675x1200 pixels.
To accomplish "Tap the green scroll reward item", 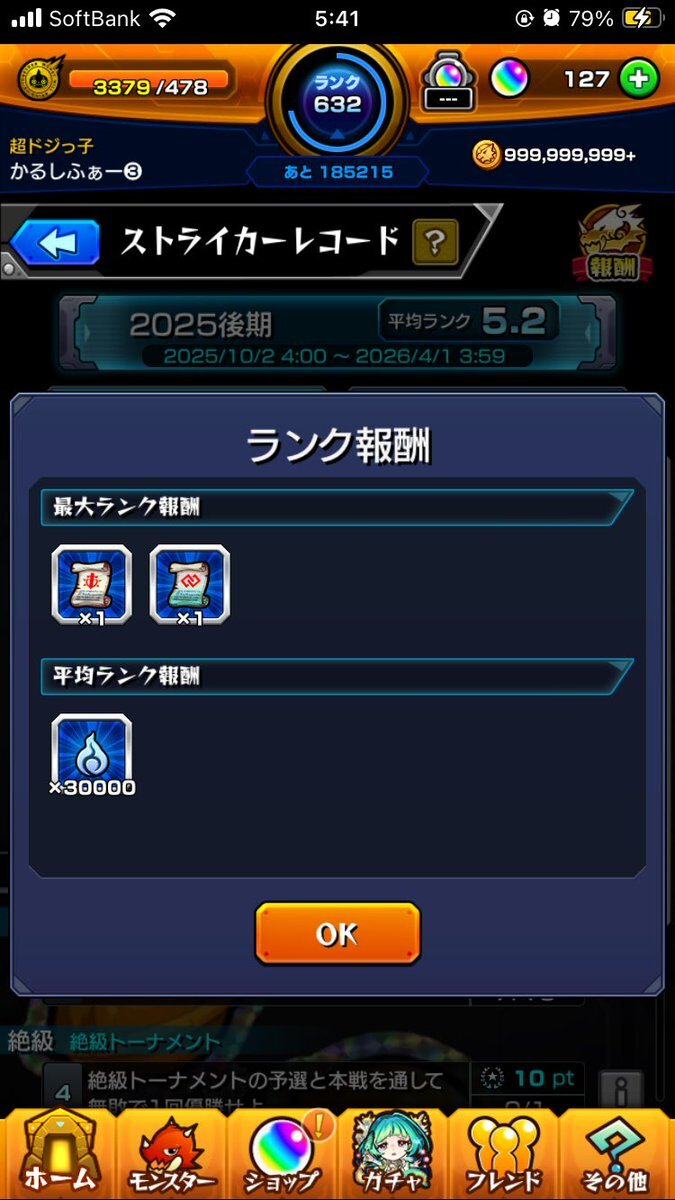I will click(x=190, y=585).
